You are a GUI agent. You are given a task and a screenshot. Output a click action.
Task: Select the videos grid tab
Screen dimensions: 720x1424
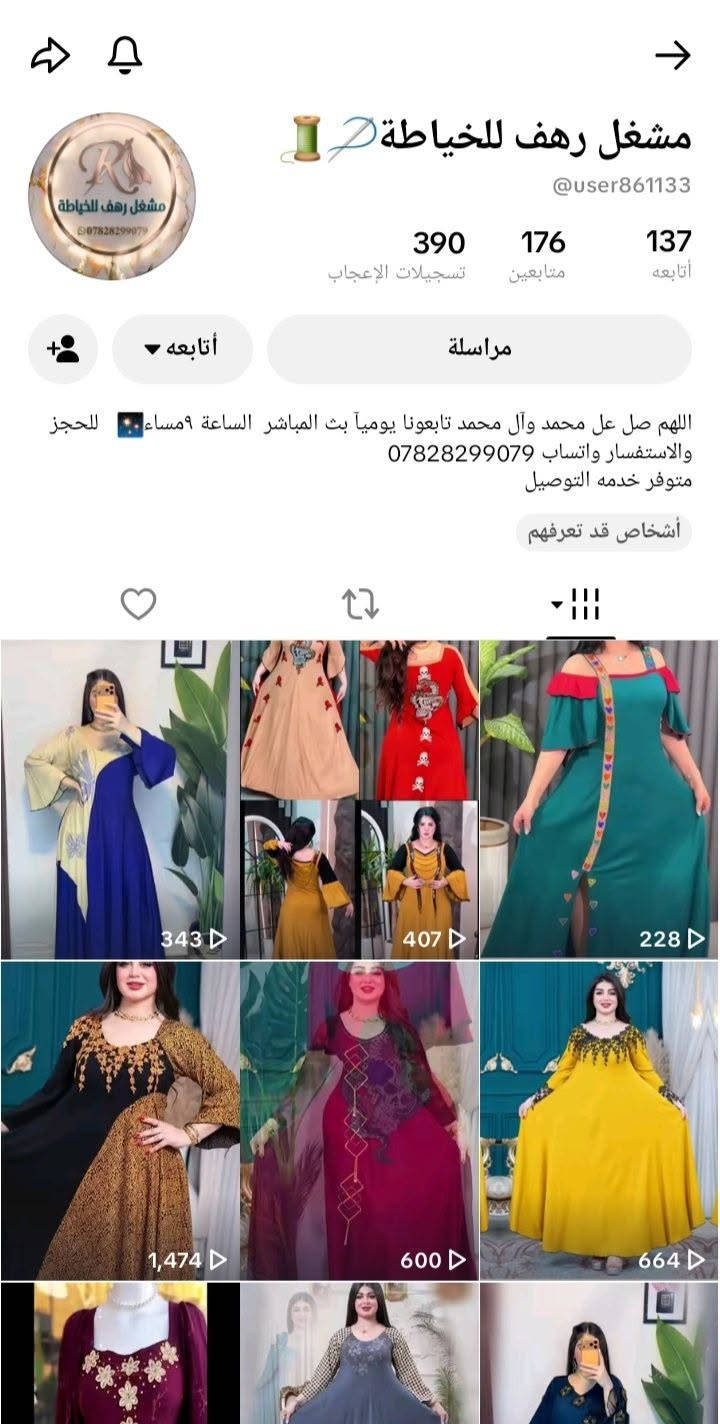click(577, 604)
